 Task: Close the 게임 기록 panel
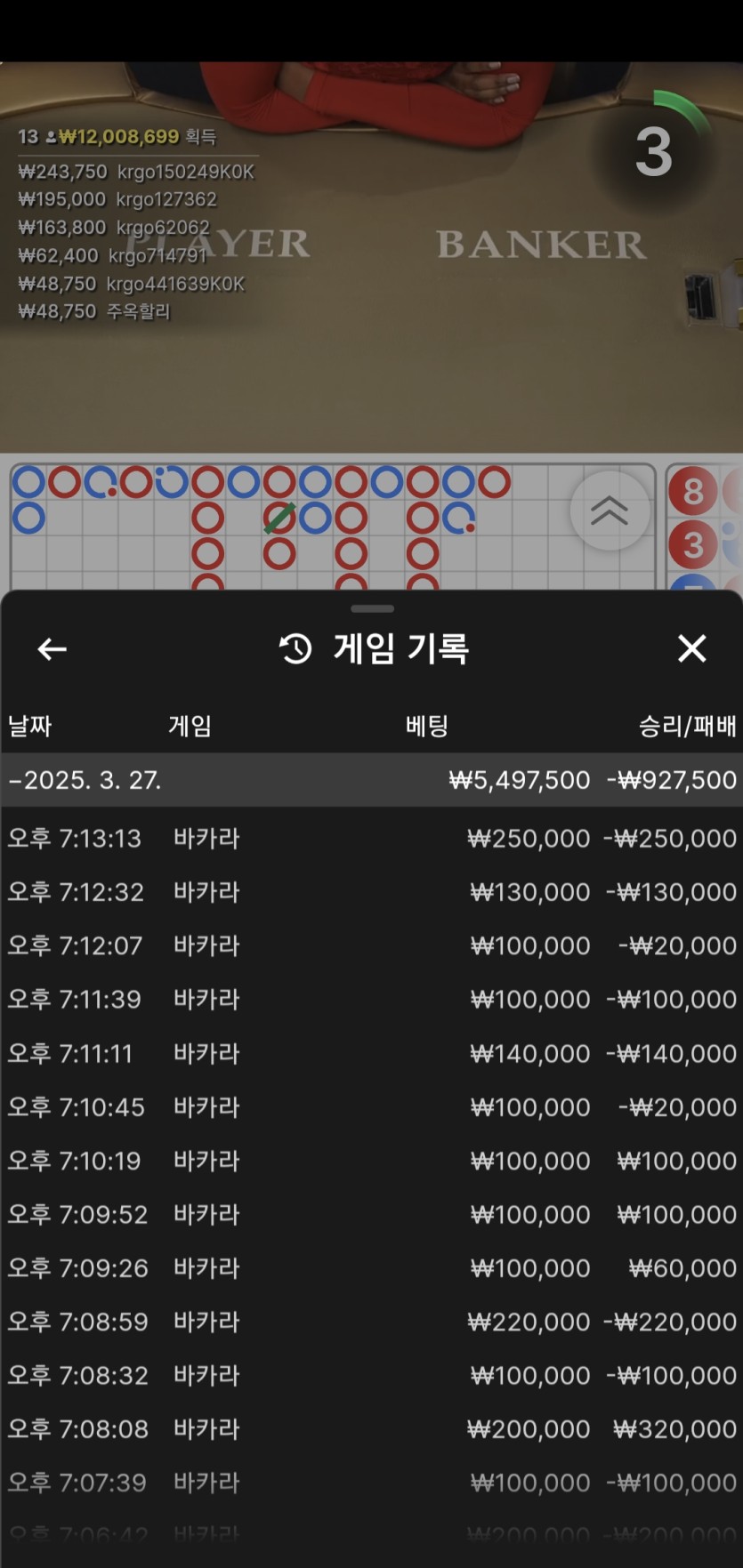pyautogui.click(x=691, y=648)
